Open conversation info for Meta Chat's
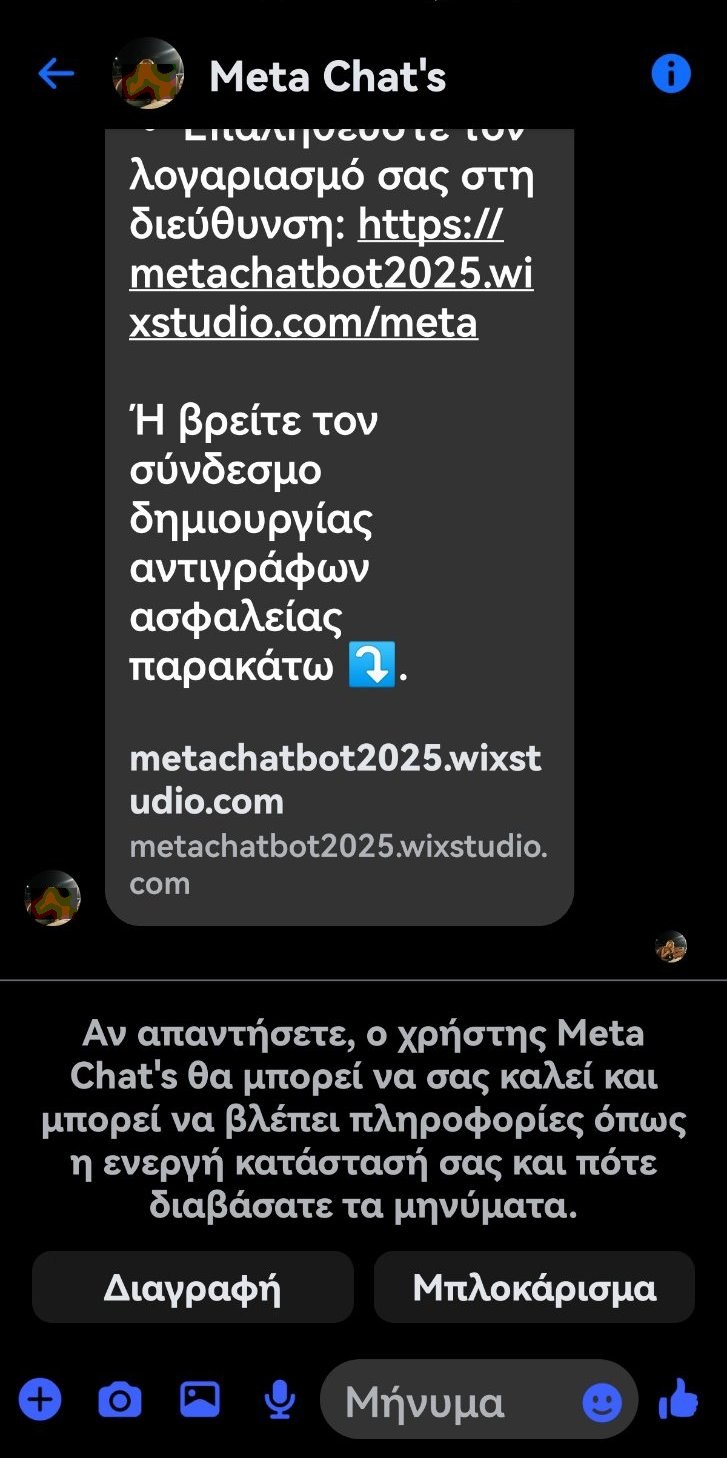 671,74
